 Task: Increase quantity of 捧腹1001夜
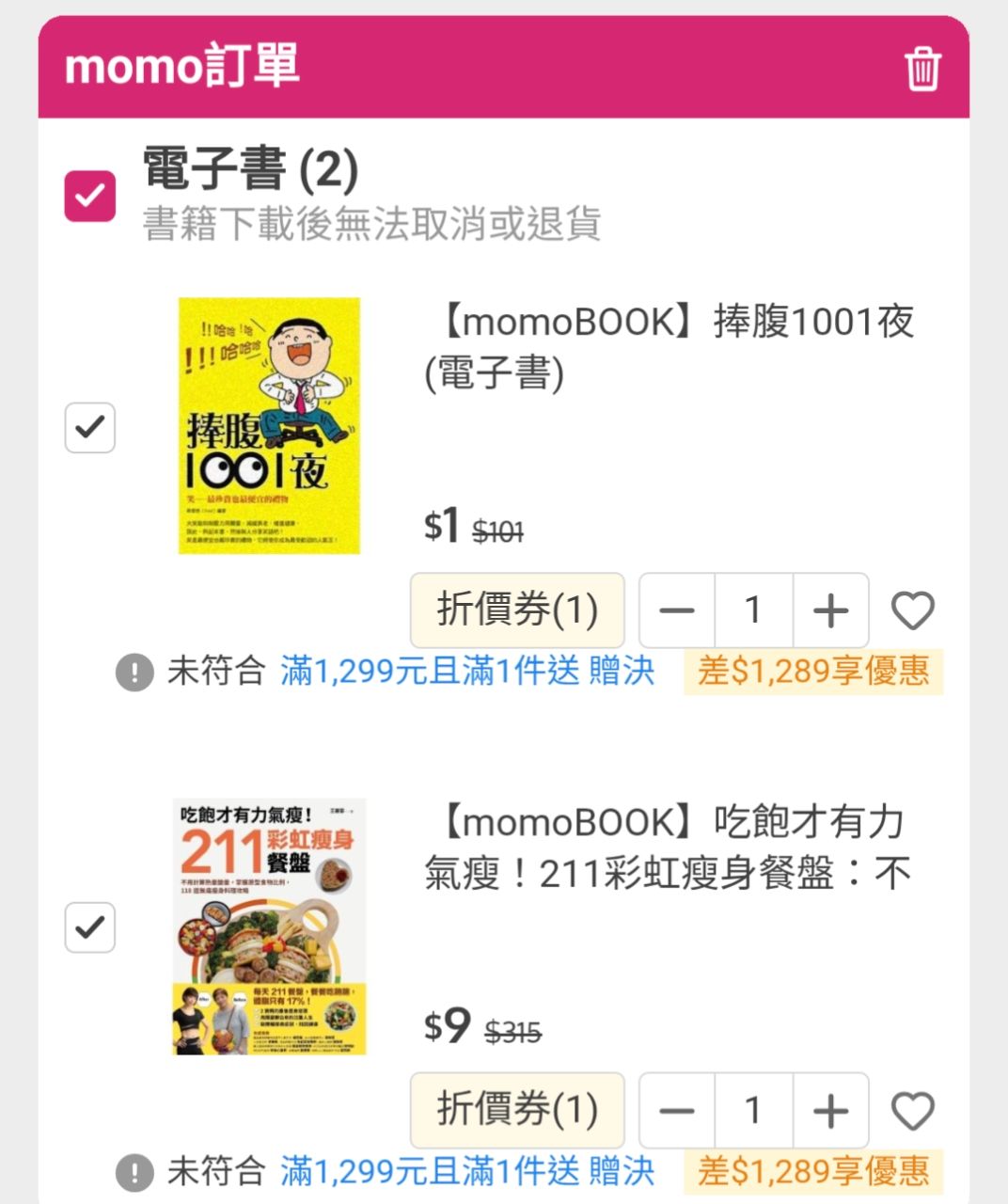point(830,610)
